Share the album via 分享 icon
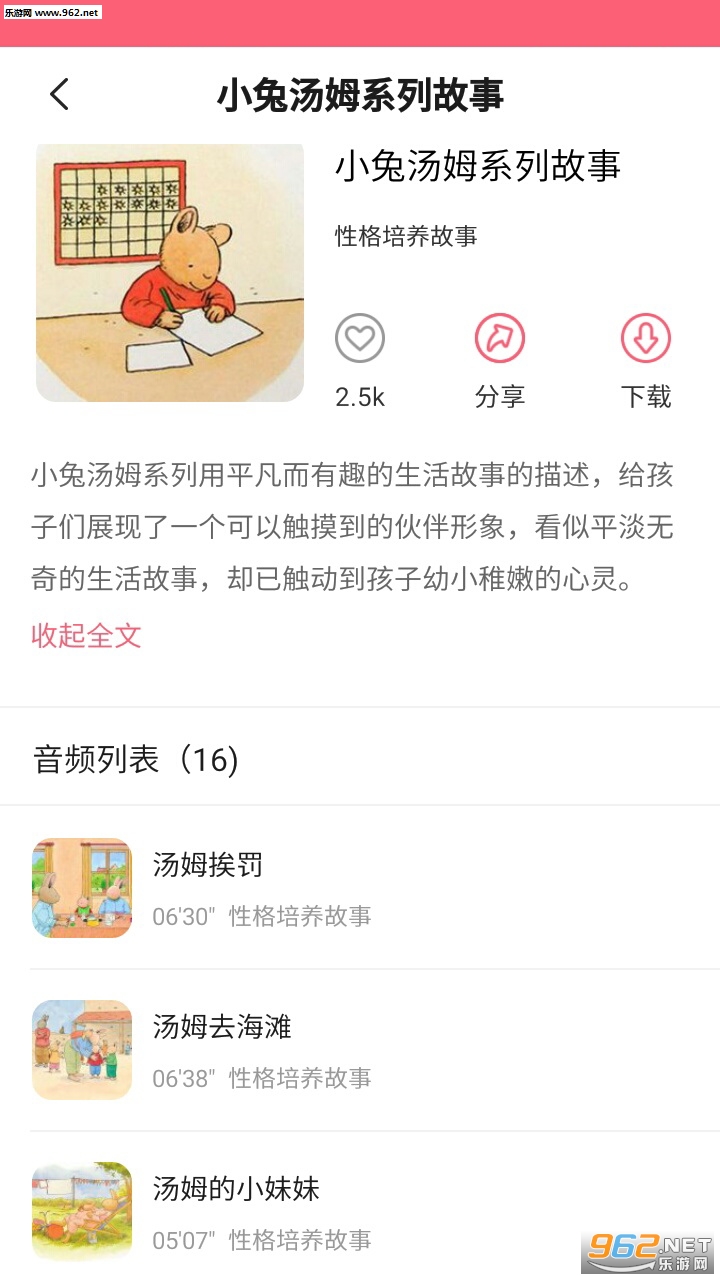The width and height of the screenshot is (720, 1280). (x=500, y=340)
